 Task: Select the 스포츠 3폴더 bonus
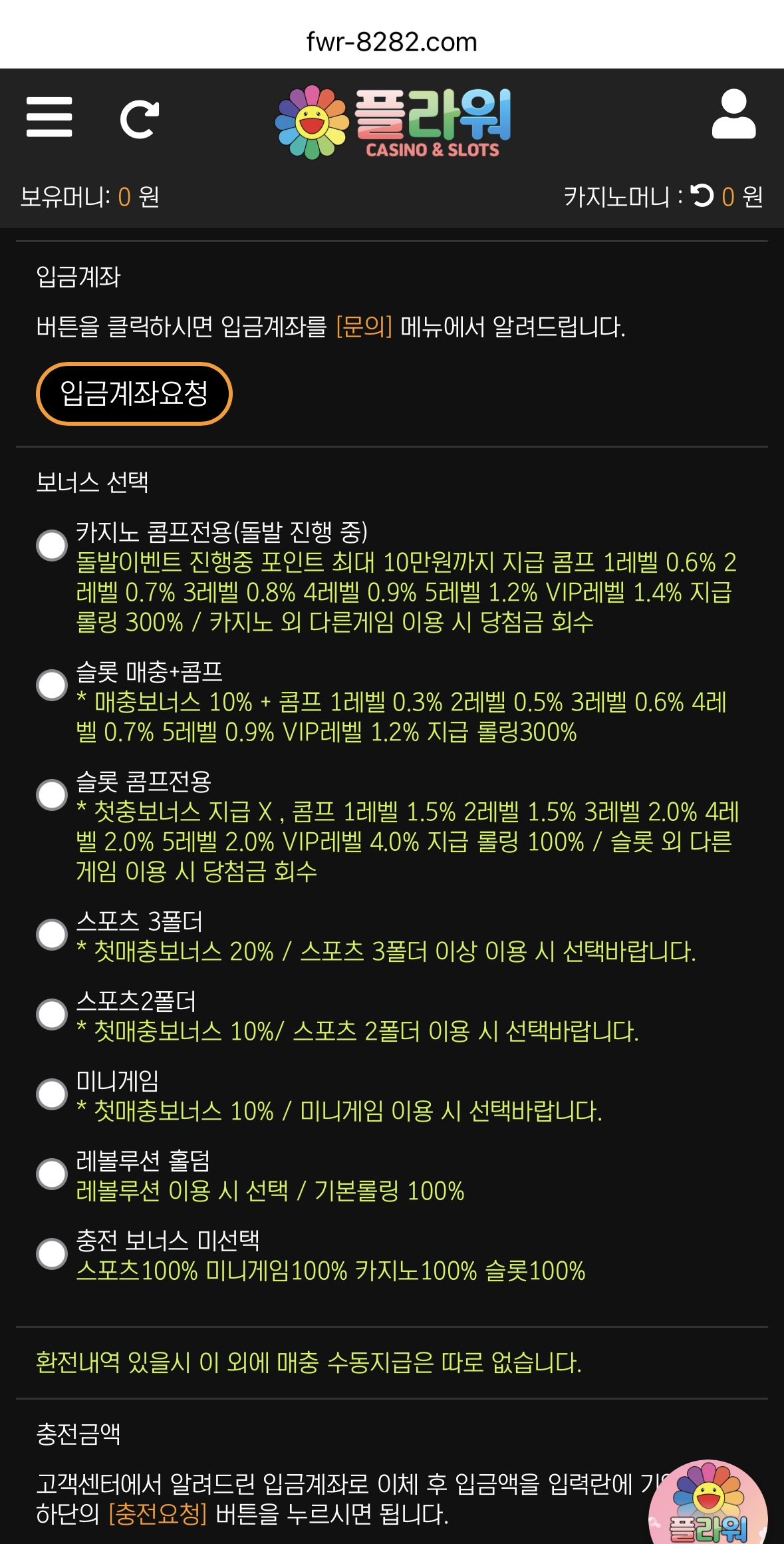point(52,935)
